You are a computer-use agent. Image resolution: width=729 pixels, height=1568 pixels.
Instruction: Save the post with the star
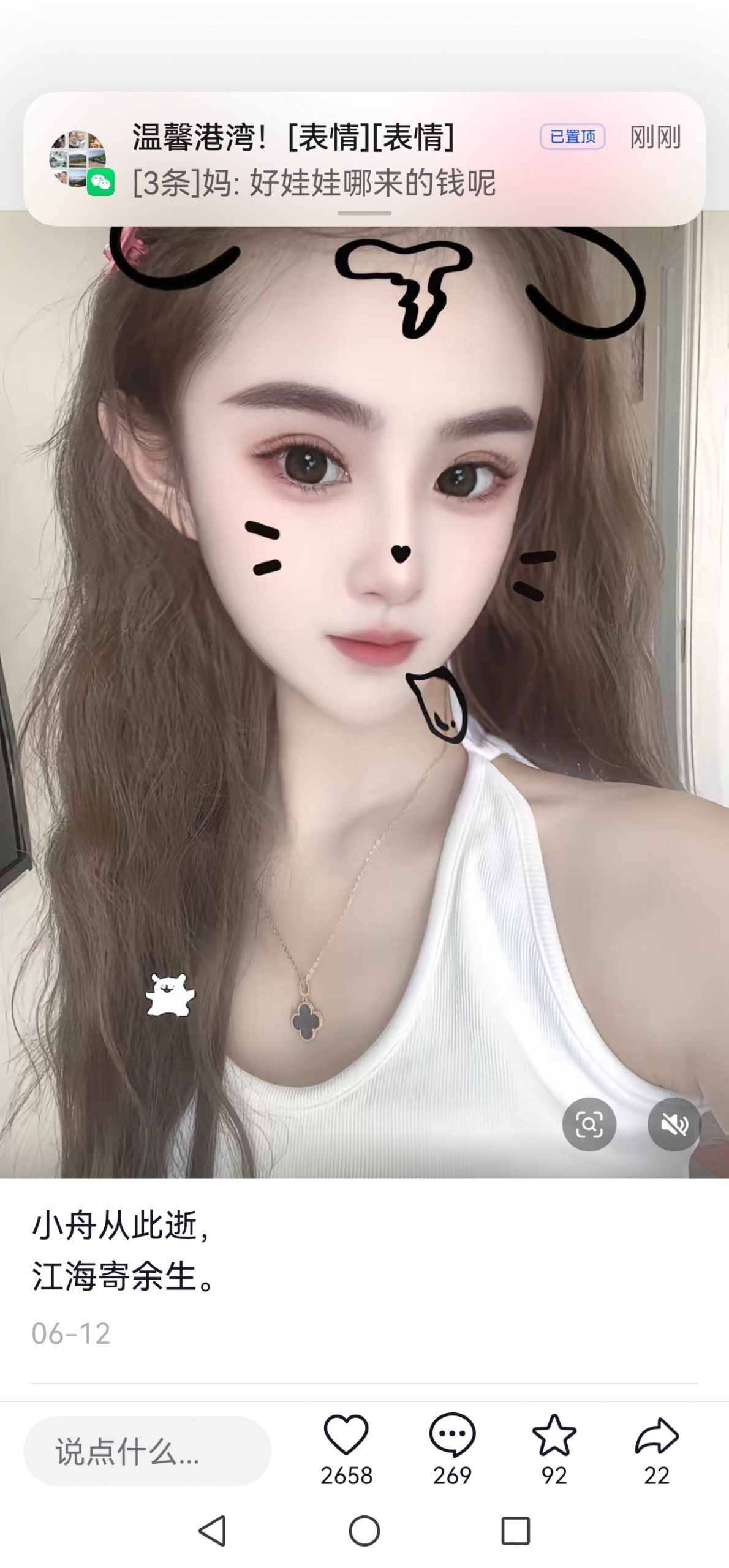(x=554, y=1435)
